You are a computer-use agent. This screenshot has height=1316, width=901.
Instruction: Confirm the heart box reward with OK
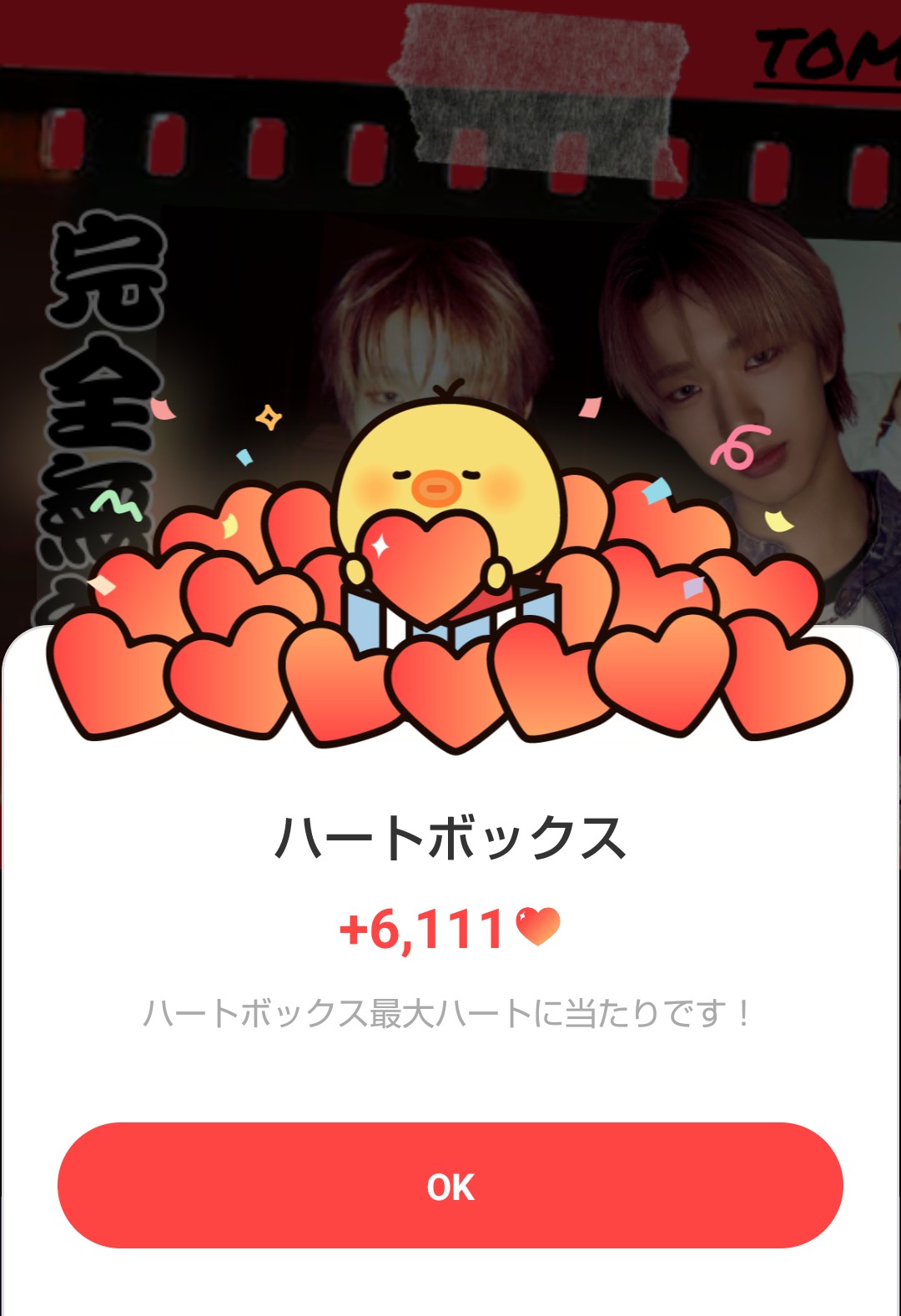point(450,1186)
